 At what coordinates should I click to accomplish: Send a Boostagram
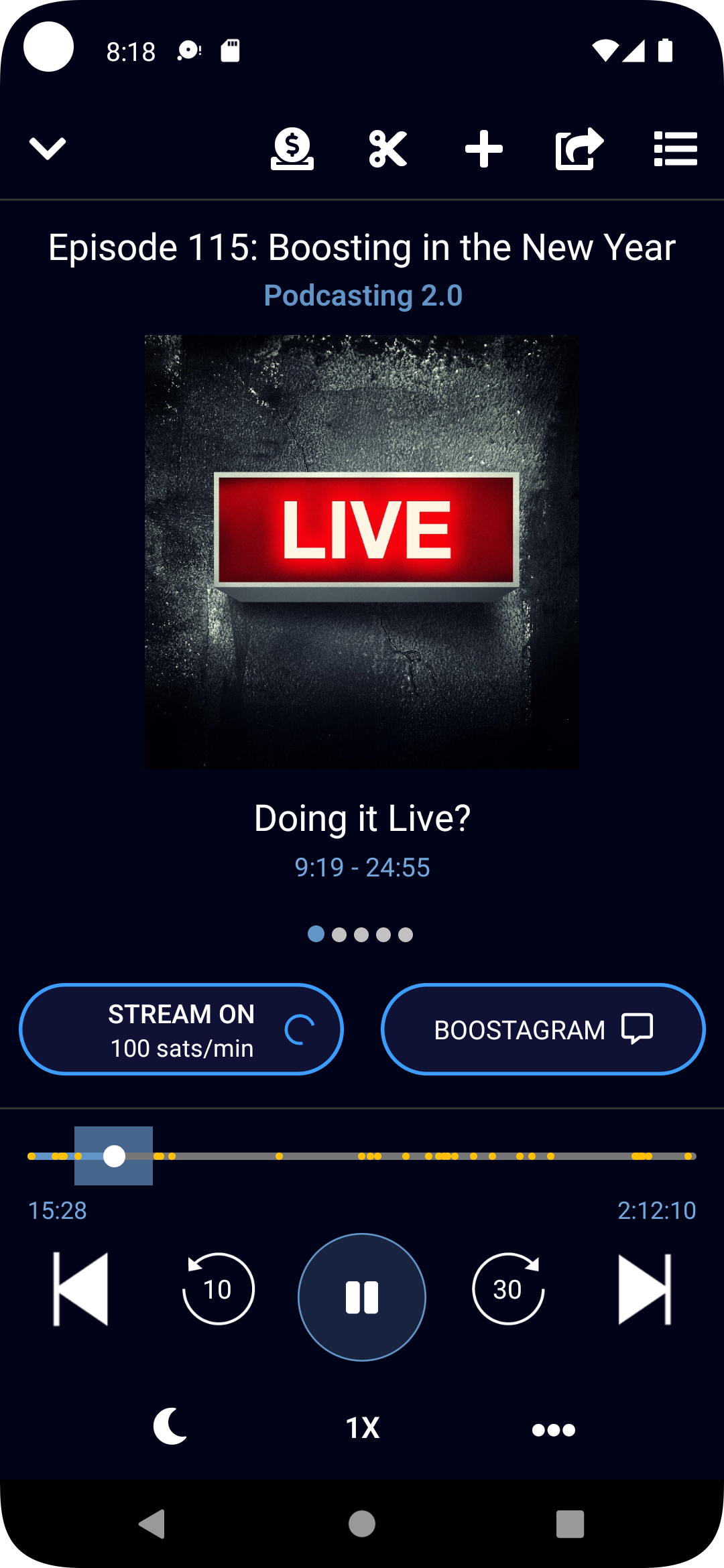[543, 1029]
